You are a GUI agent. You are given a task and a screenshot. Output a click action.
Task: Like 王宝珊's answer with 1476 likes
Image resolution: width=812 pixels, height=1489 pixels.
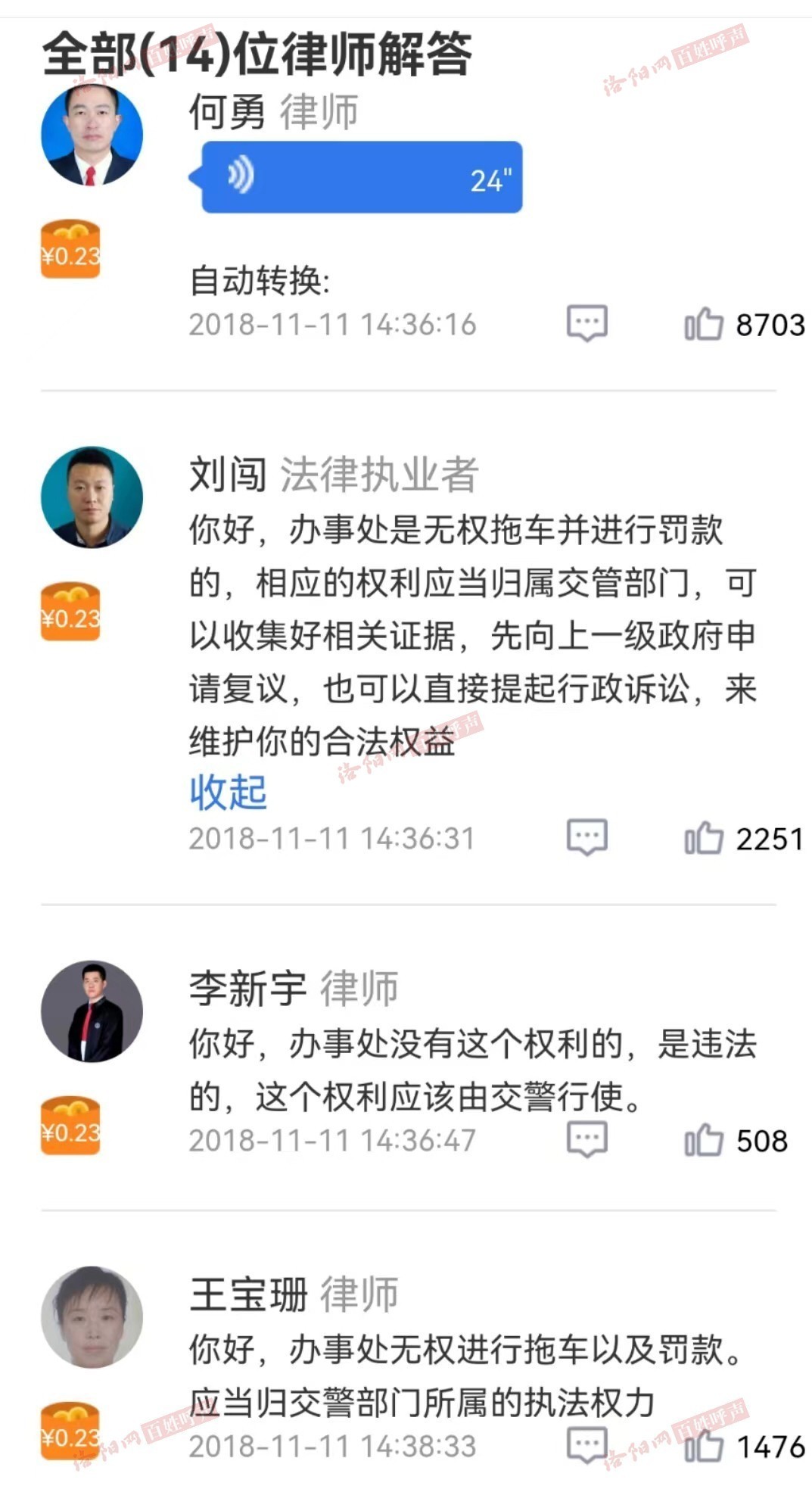tap(704, 1445)
